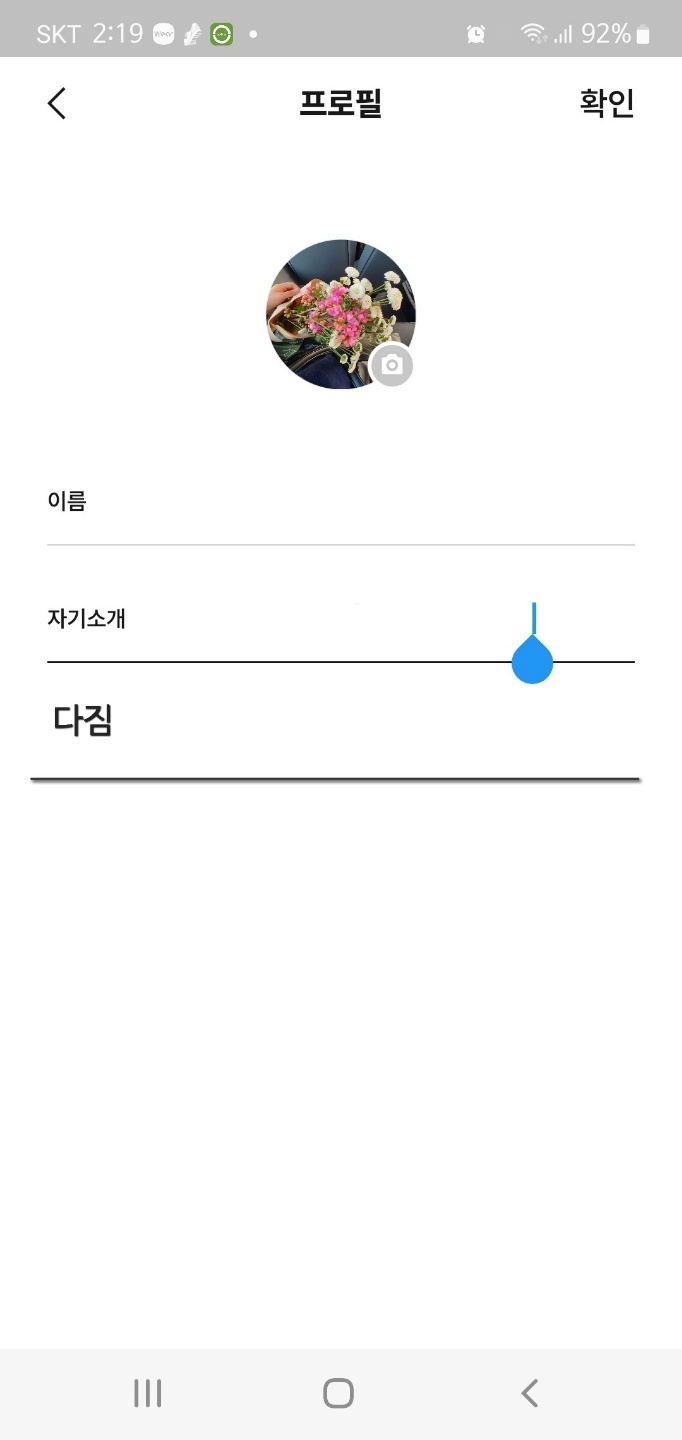Open recent apps from the navigation bar
The height and width of the screenshot is (1440, 682).
(147, 1393)
